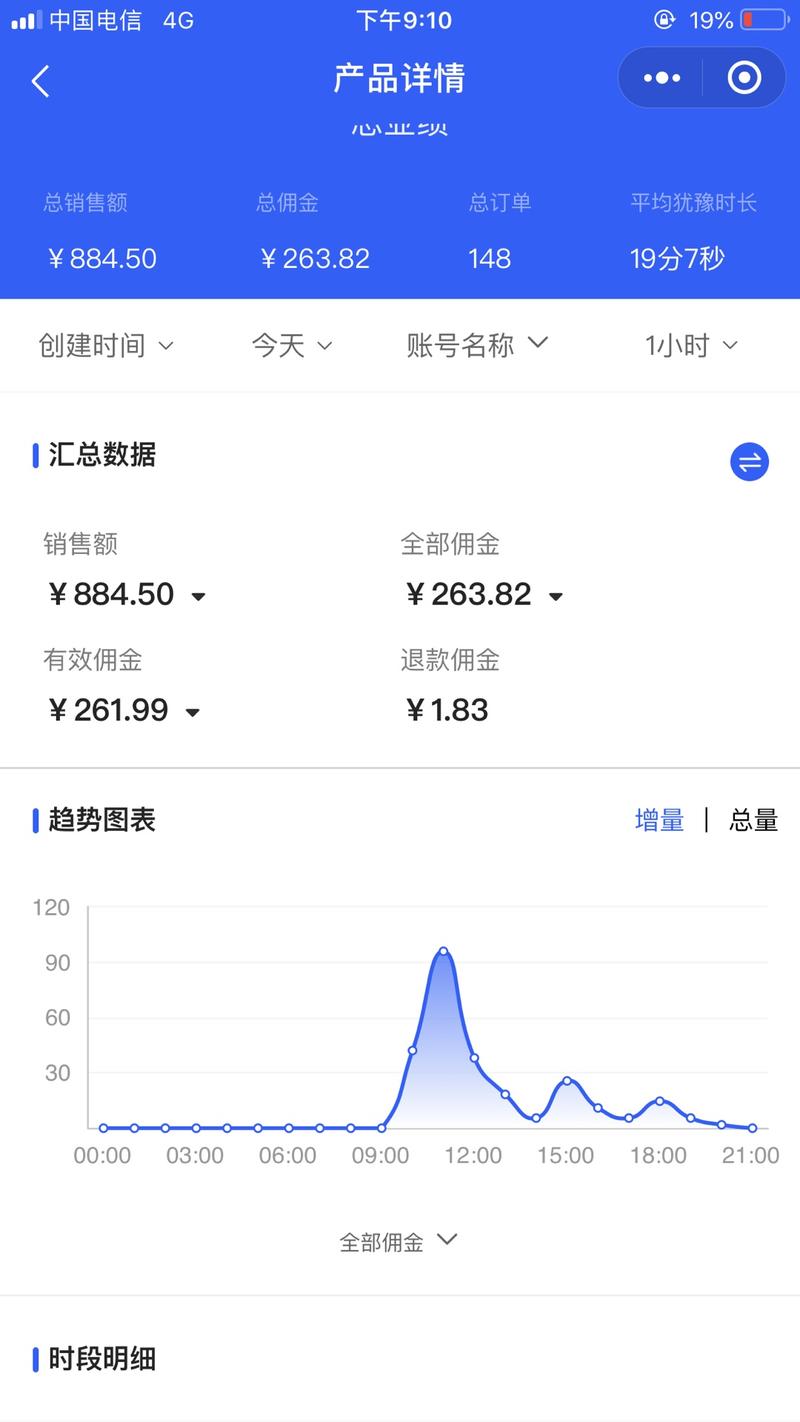
Task: Switch the trend chart to 总量 view
Action: coord(752,819)
